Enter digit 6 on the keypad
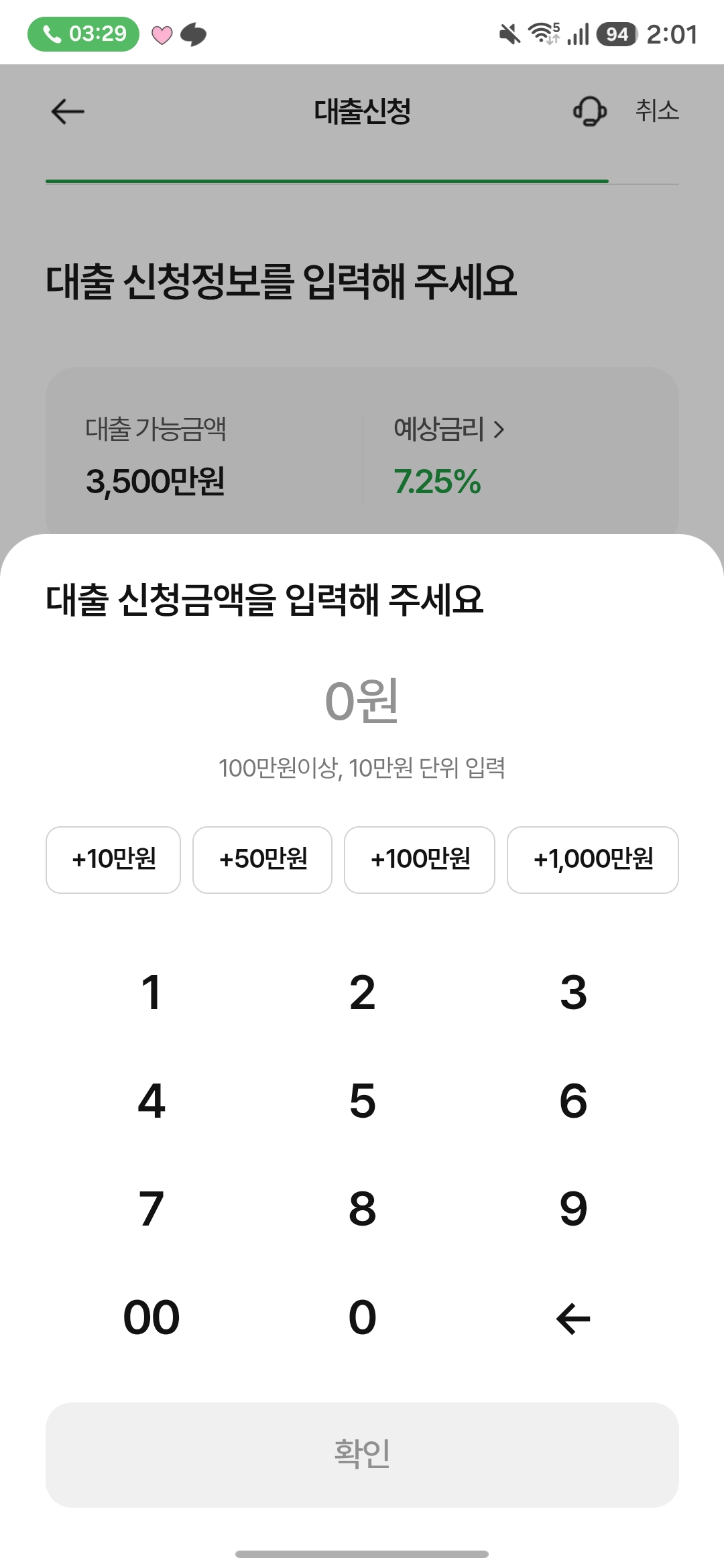Viewport: 724px width, 1568px height. [x=573, y=1100]
